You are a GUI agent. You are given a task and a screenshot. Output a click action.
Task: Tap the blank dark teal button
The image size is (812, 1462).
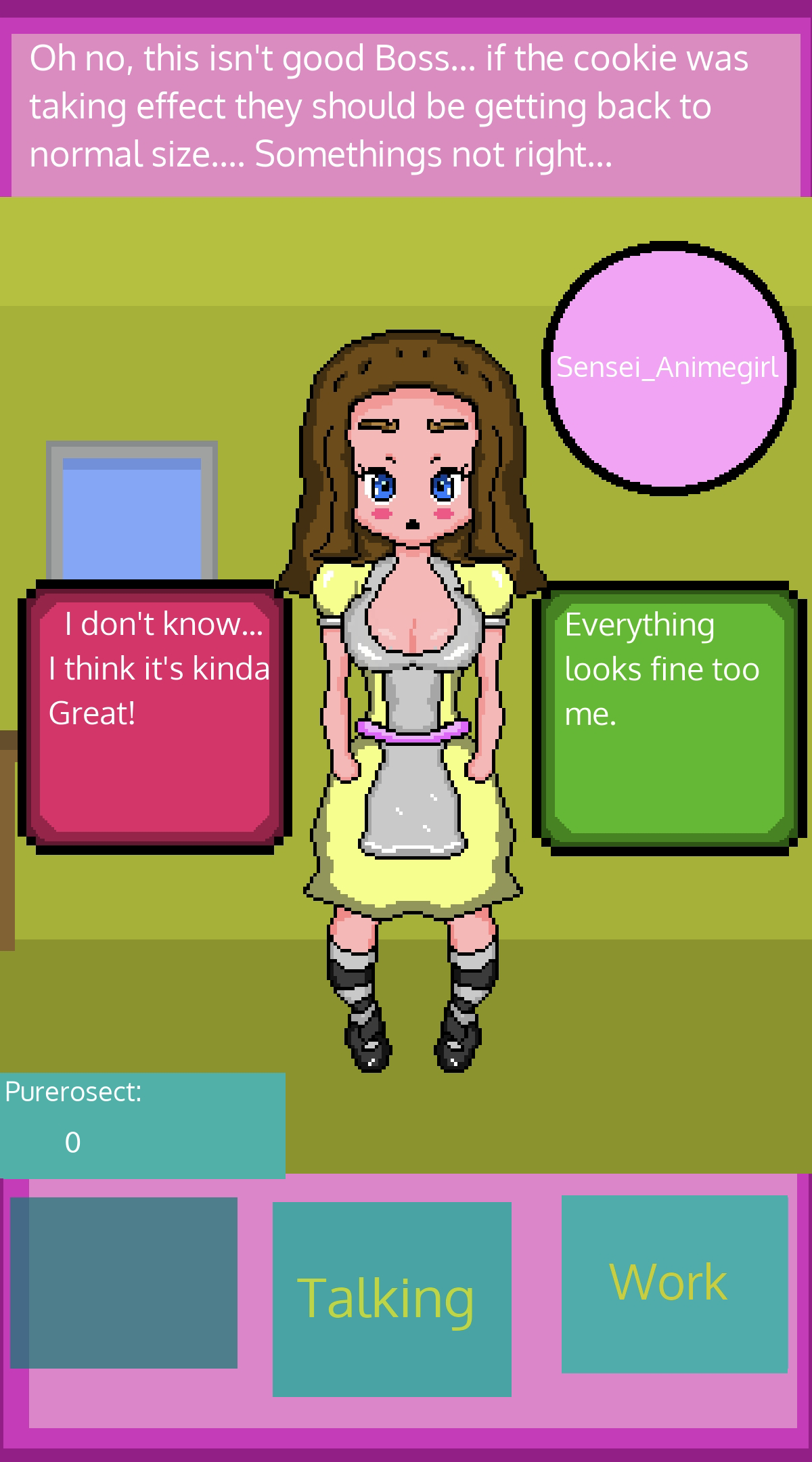pos(124,1283)
